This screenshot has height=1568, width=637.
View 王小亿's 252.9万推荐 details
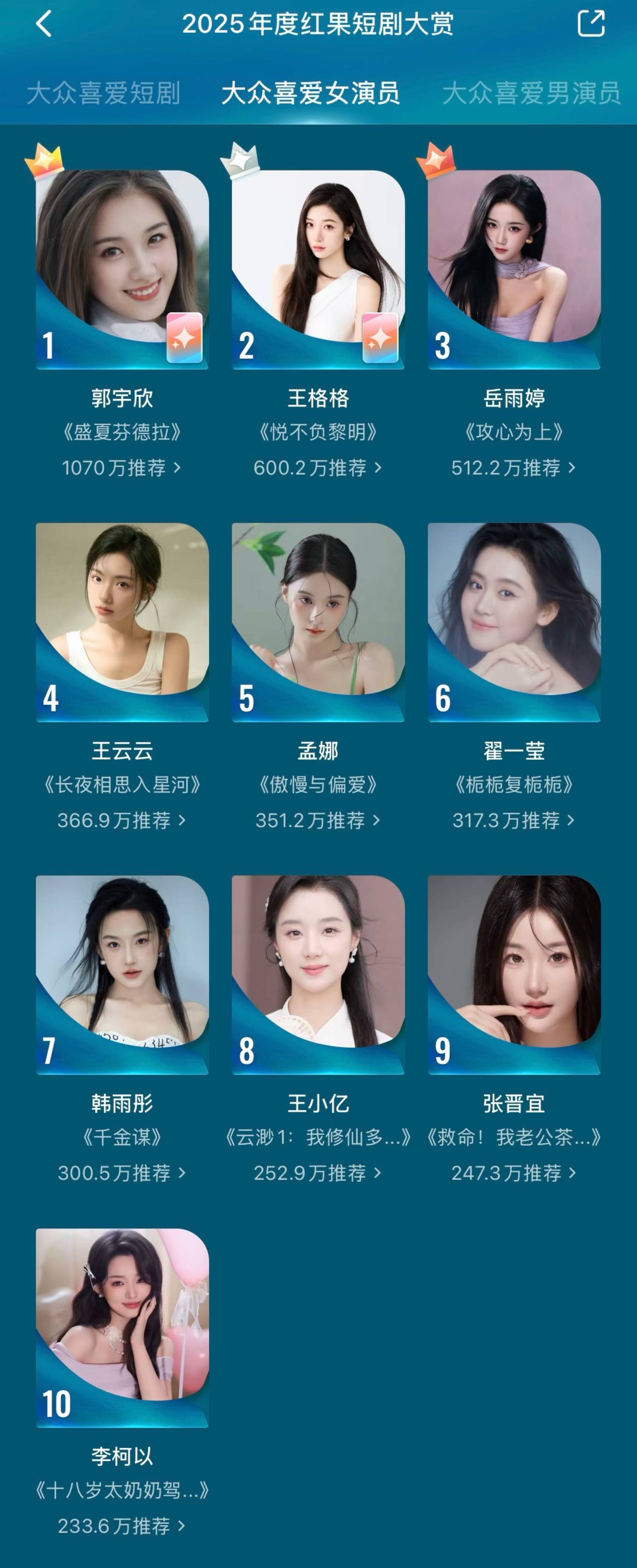tap(317, 1172)
